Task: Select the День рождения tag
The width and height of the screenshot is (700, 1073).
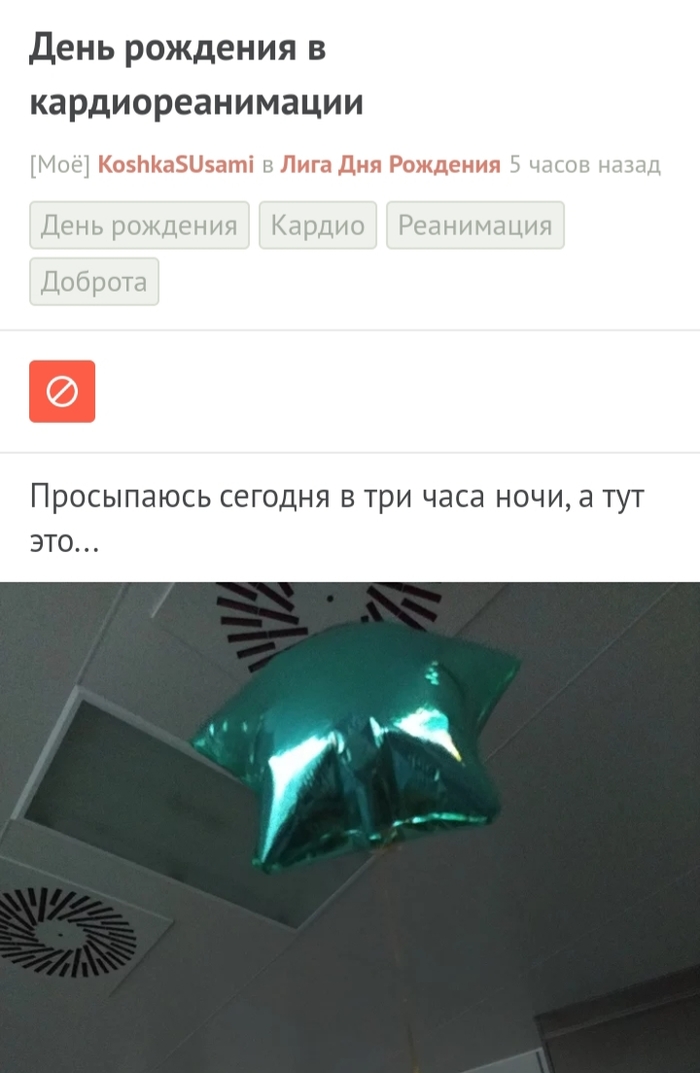Action: [x=139, y=225]
